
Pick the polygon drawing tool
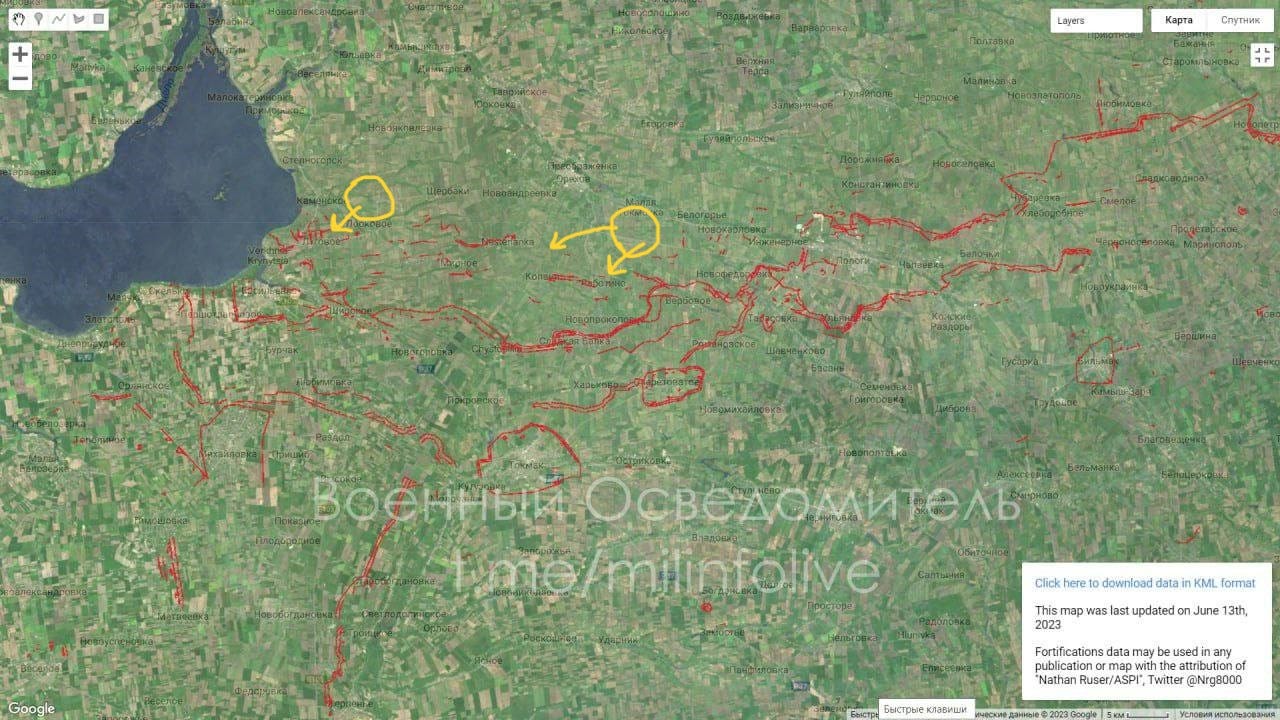pyautogui.click(x=79, y=18)
